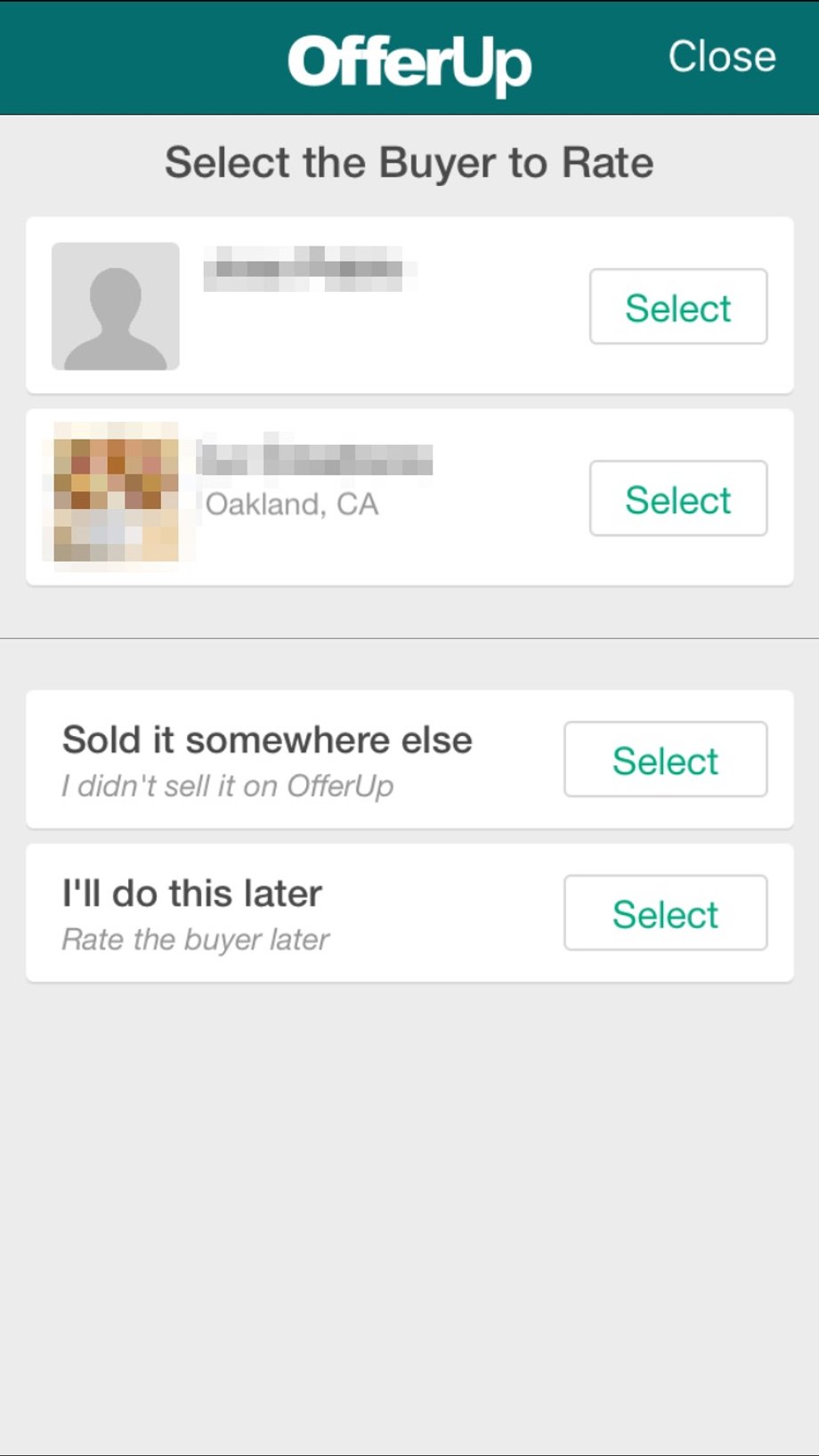
Task: Choose Select for I'll do this later
Action: click(665, 913)
